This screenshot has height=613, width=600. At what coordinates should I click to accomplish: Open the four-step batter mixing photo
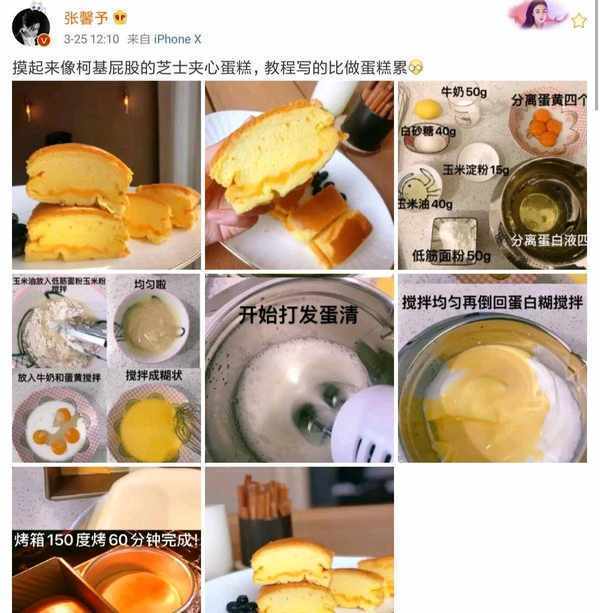(106, 368)
